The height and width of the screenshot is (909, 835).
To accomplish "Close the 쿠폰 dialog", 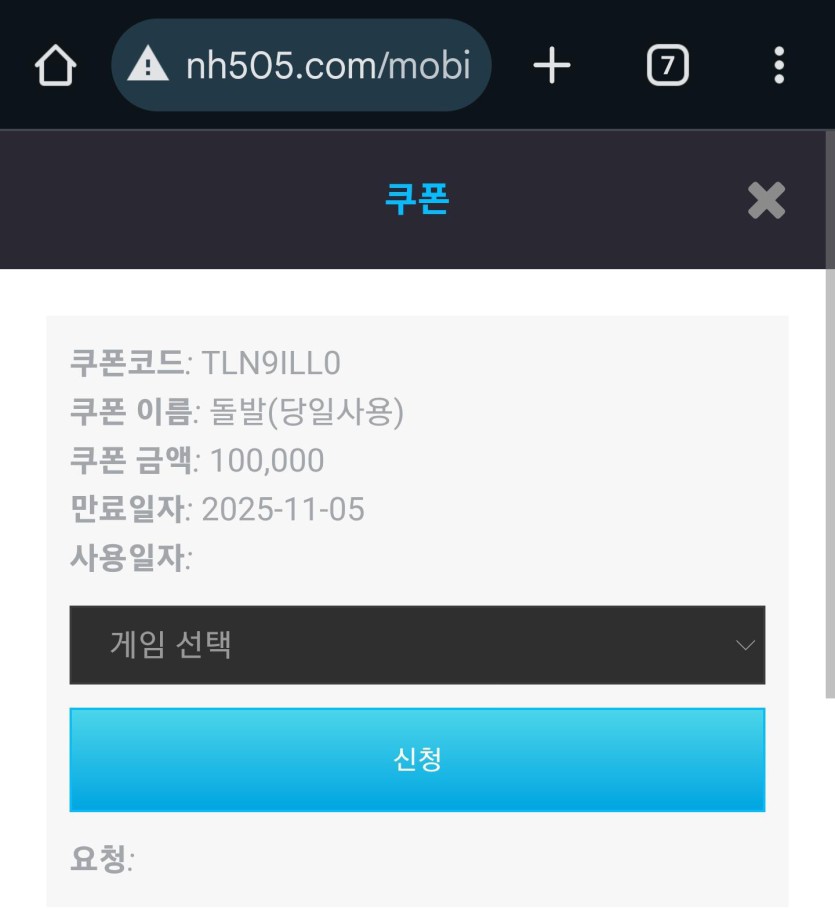I will [766, 201].
